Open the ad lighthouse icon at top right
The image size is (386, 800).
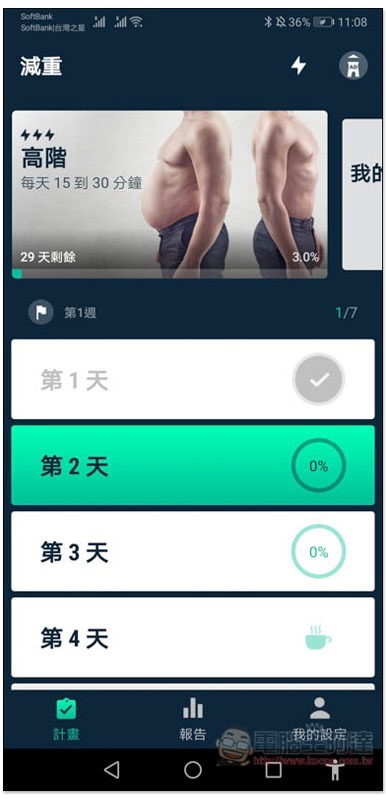(x=353, y=65)
